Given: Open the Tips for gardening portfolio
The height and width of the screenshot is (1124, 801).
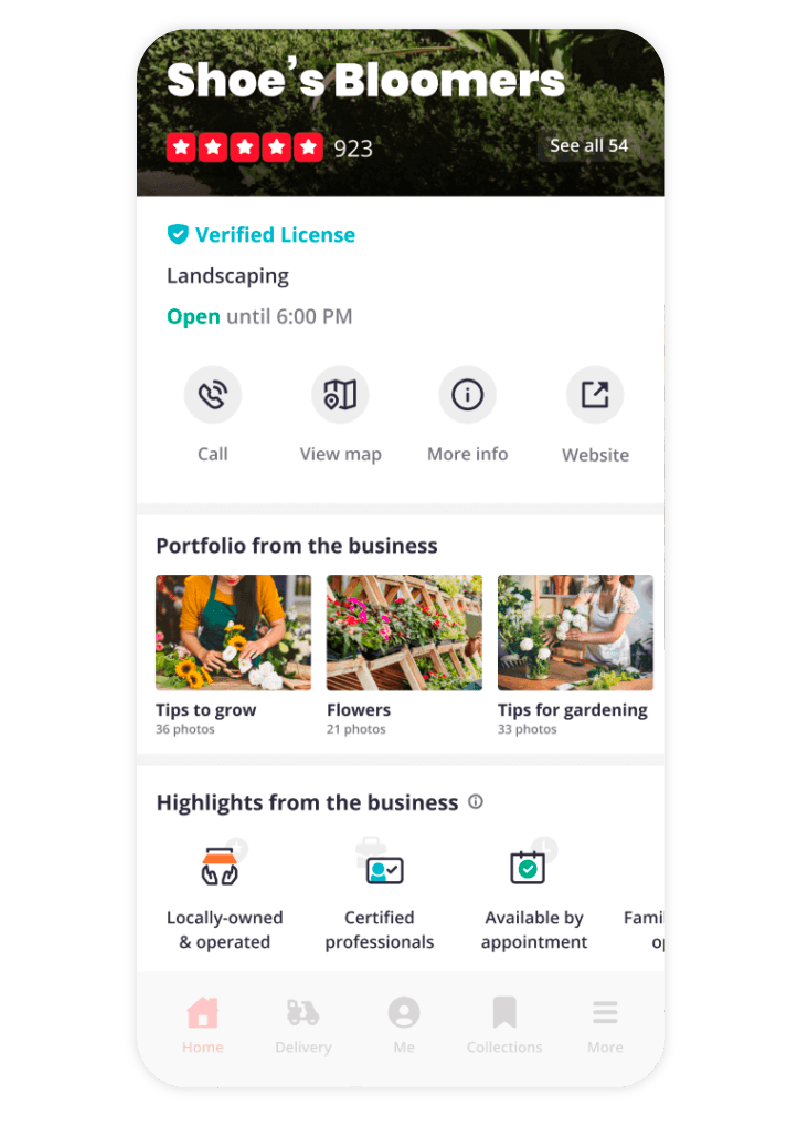Looking at the screenshot, I should tap(575, 633).
